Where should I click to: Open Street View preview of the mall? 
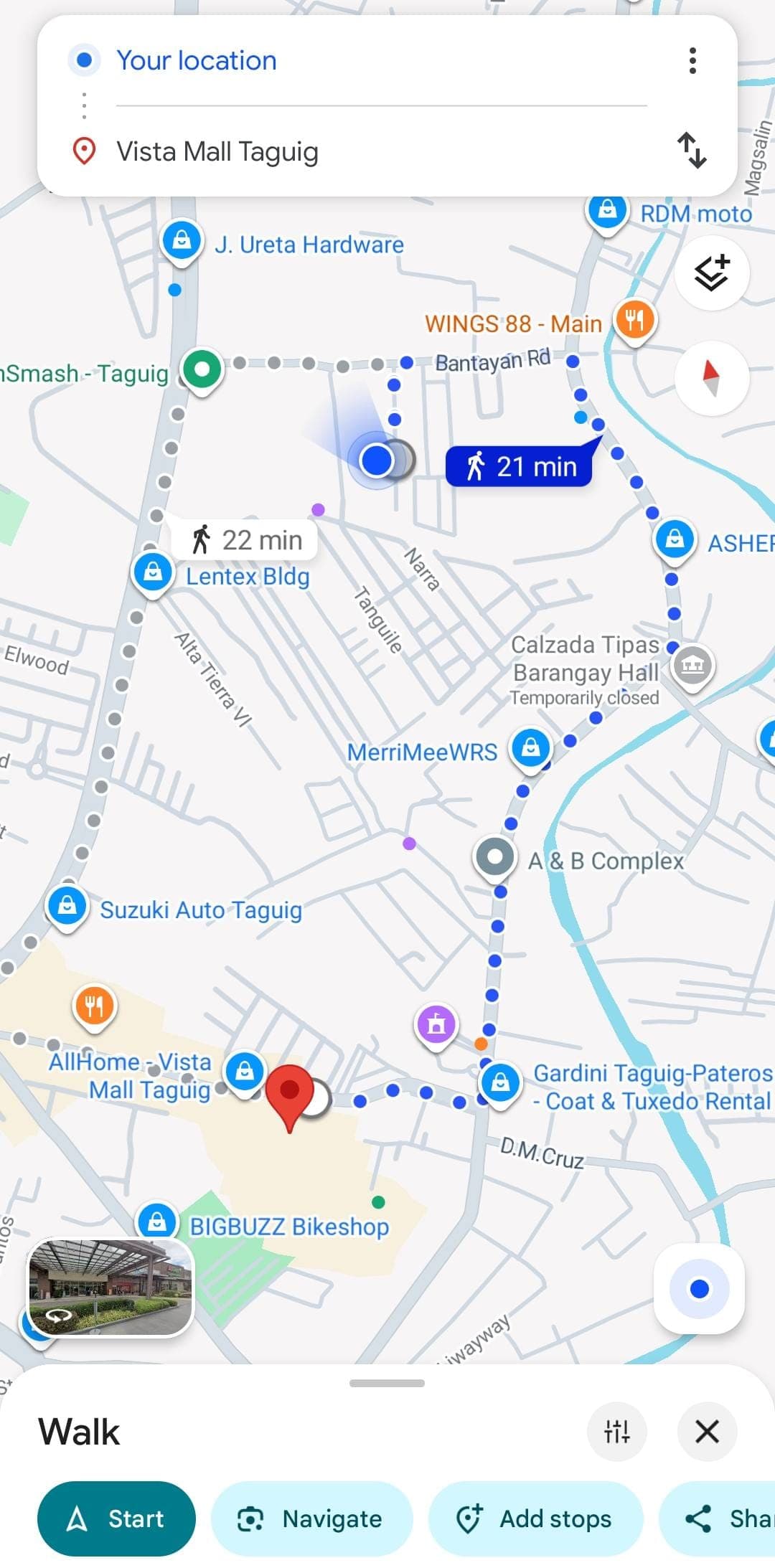click(111, 1288)
